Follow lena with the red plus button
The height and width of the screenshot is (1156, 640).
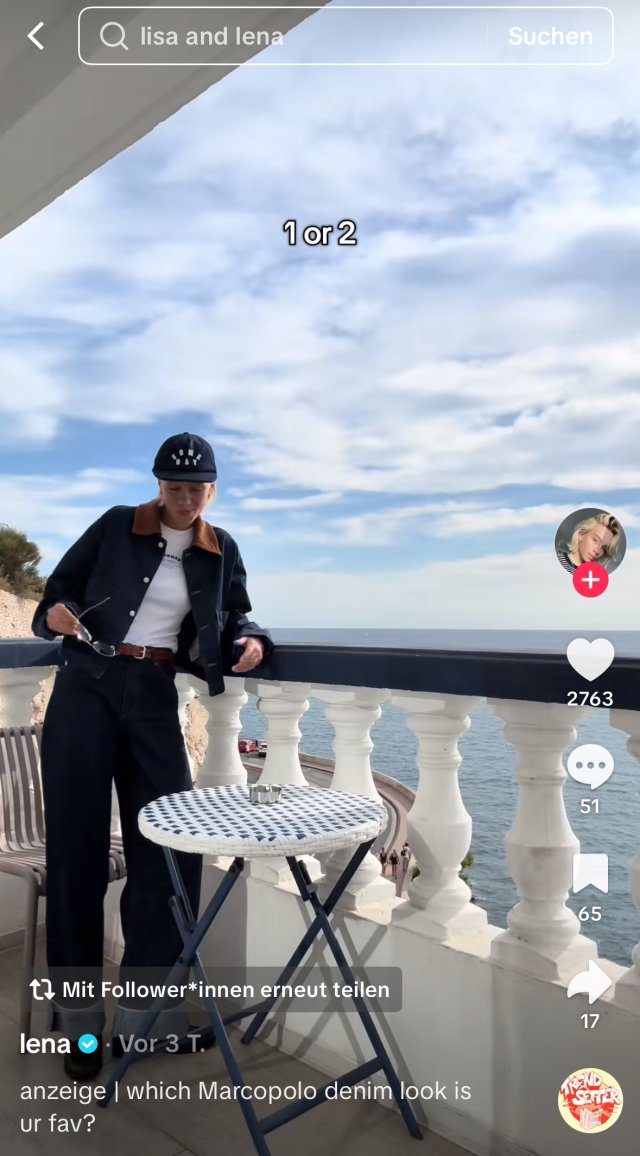click(590, 579)
